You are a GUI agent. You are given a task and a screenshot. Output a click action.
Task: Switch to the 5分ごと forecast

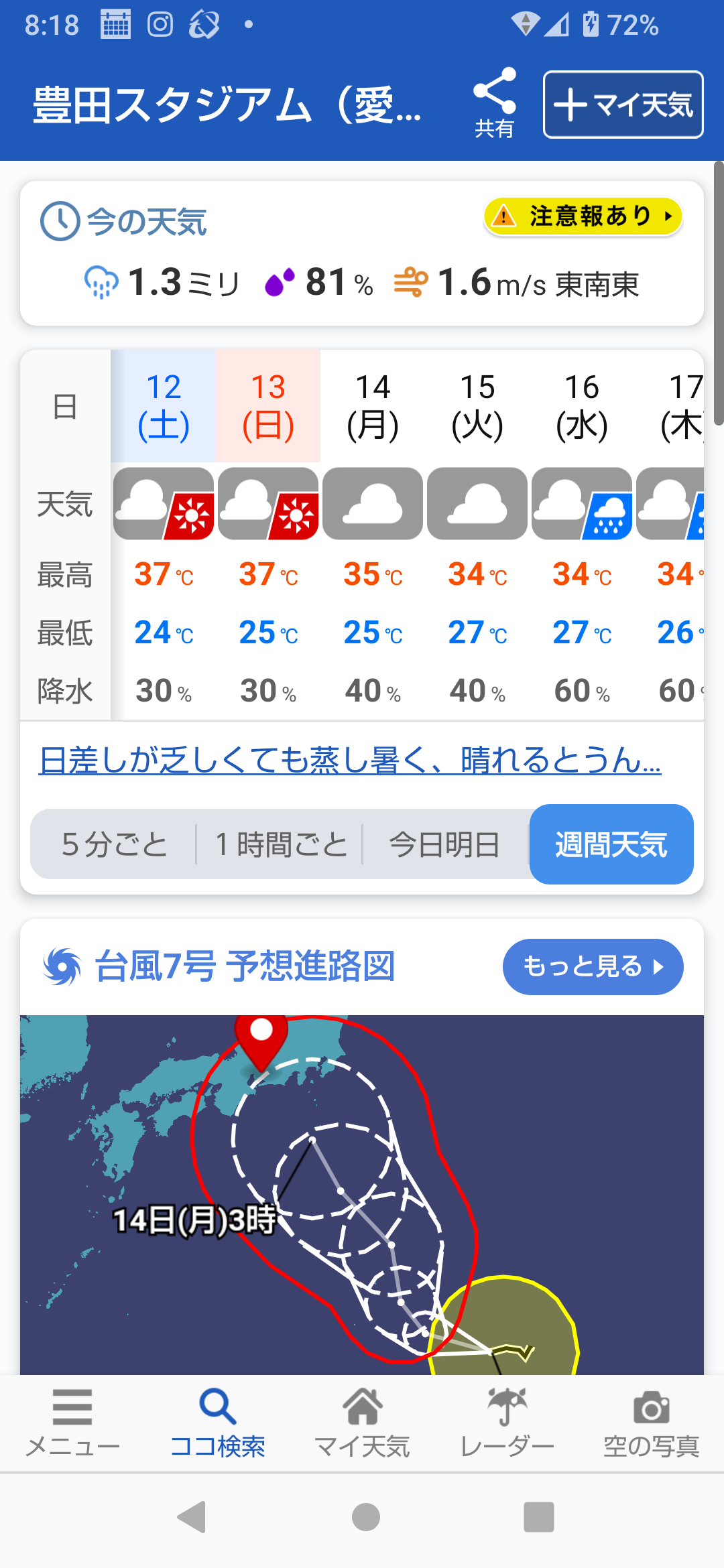pos(114,844)
